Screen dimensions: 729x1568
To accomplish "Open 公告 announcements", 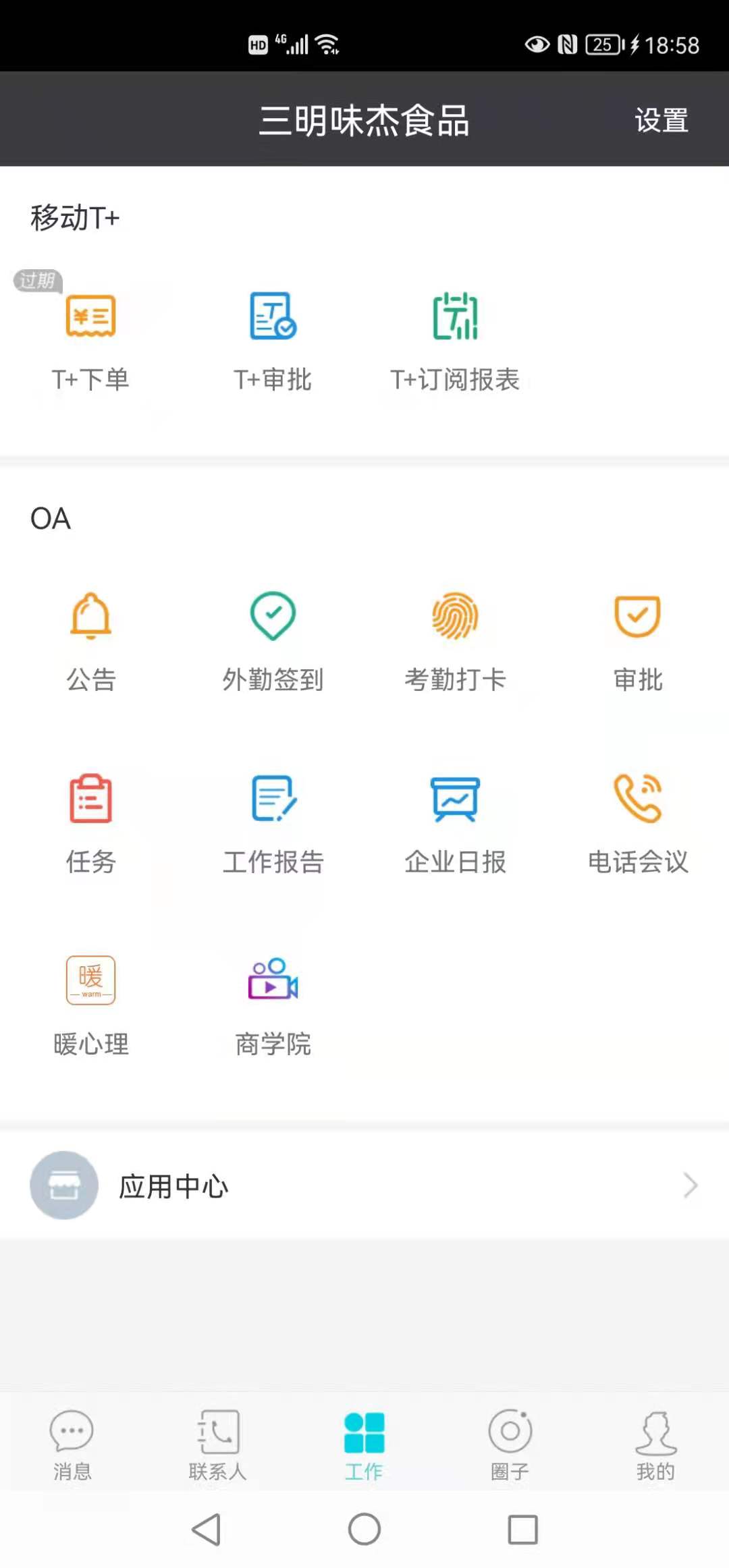I will (x=90, y=641).
